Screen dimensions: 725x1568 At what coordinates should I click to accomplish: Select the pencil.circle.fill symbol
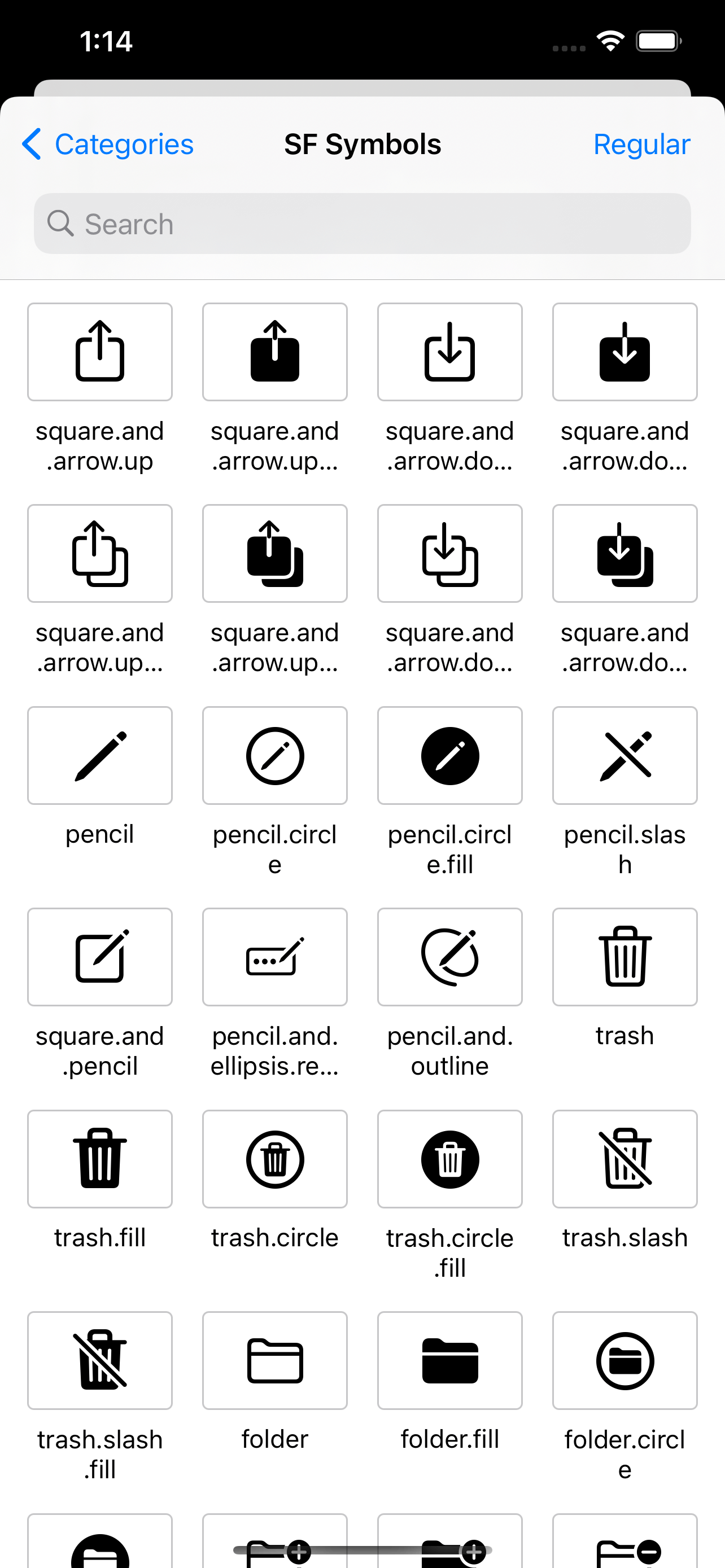[450, 755]
